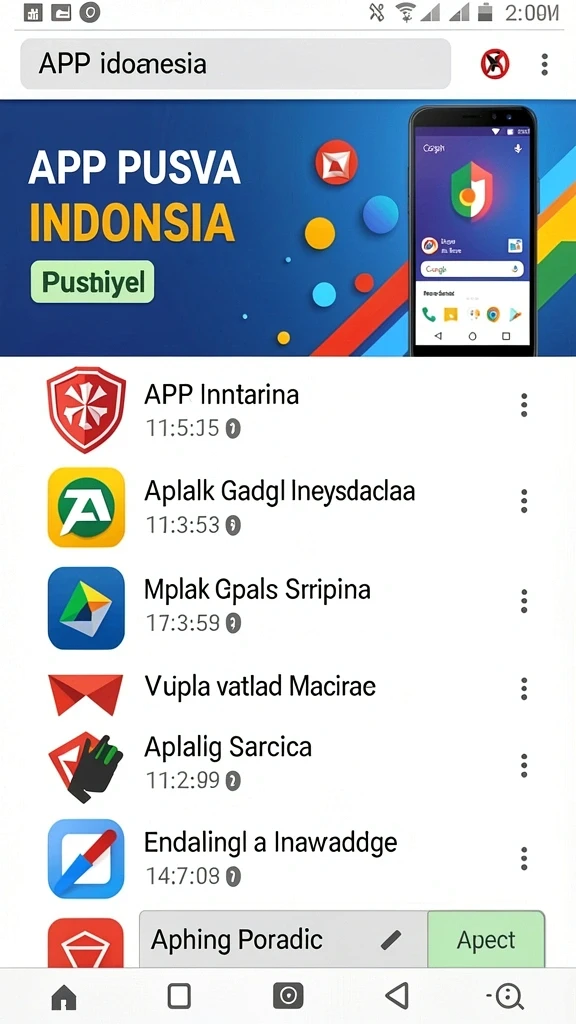Open Vupla vatlad Macirae
576x1024 pixels.
point(288,688)
